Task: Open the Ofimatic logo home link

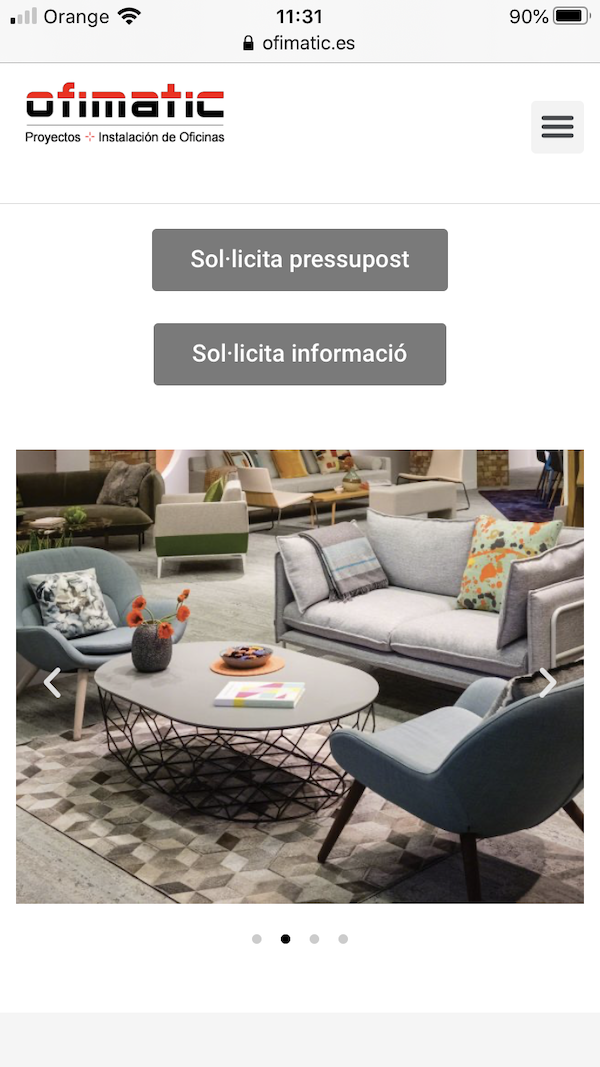Action: pyautogui.click(x=125, y=115)
